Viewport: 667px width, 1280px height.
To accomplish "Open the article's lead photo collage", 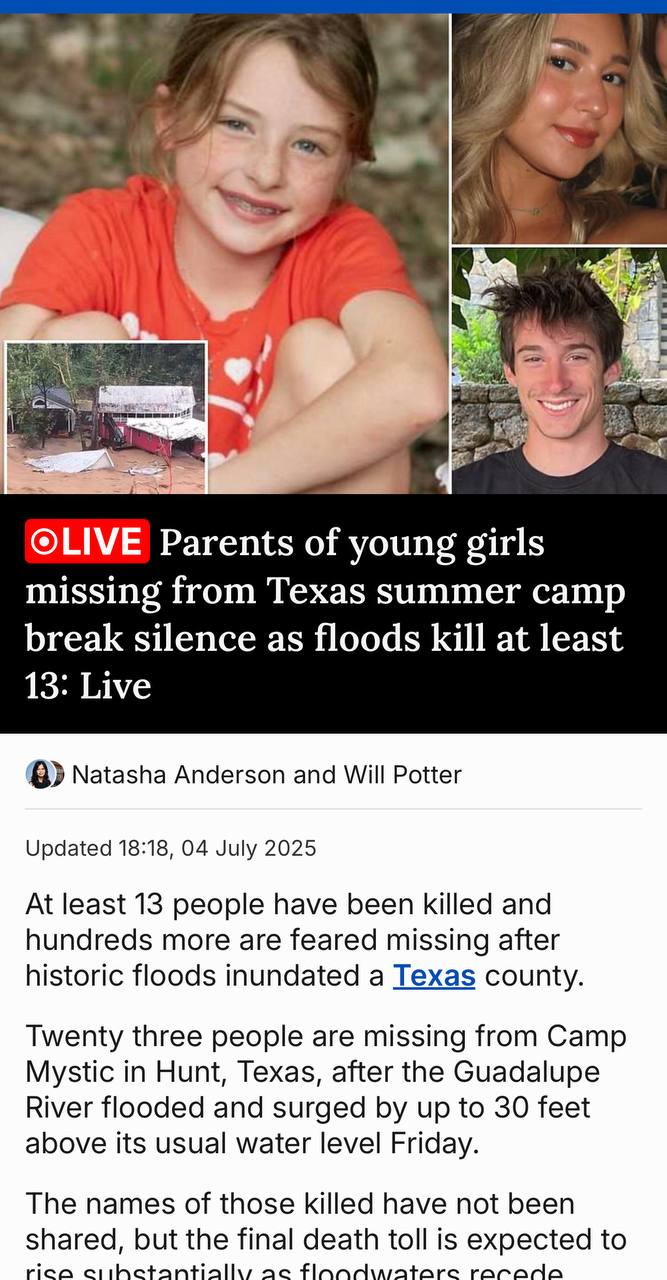I will (x=333, y=254).
